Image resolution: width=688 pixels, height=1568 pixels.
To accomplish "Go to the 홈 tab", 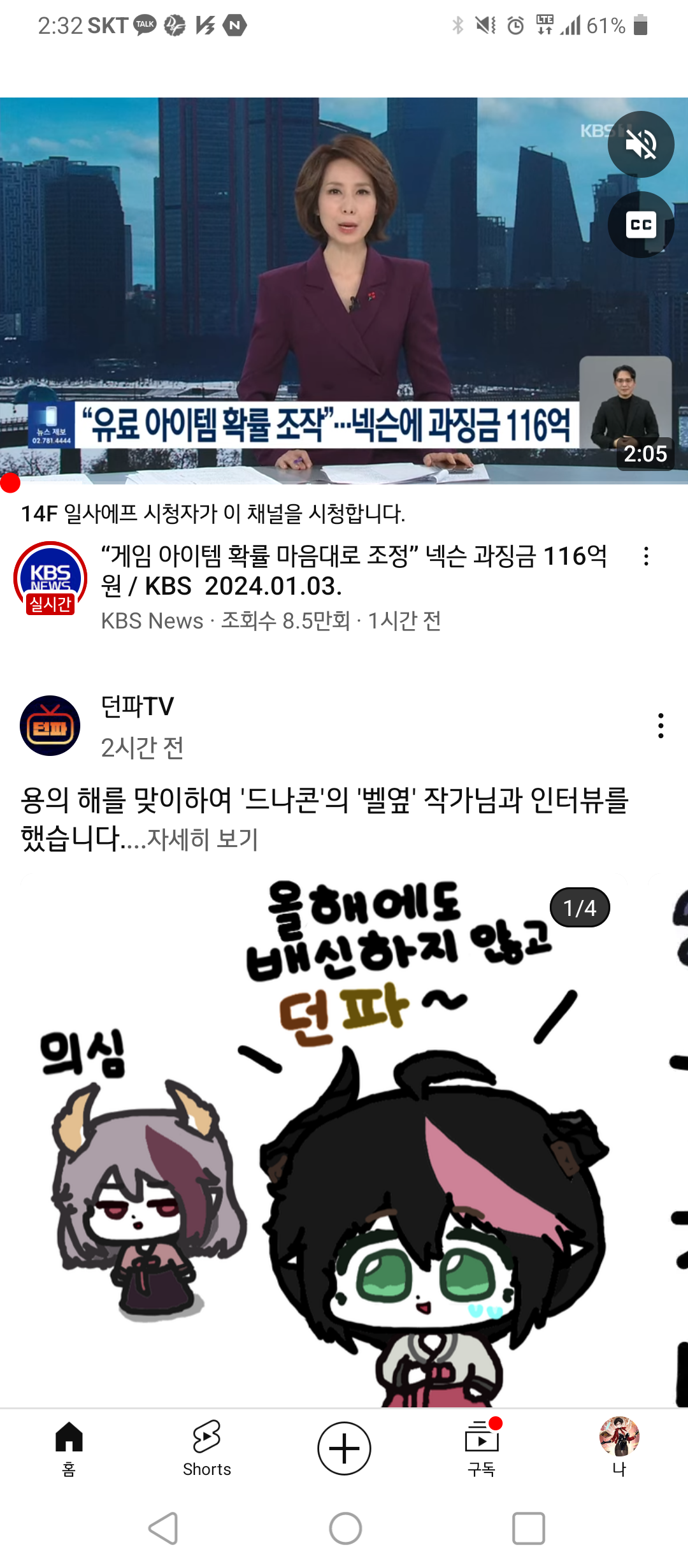I will pos(69,1448).
